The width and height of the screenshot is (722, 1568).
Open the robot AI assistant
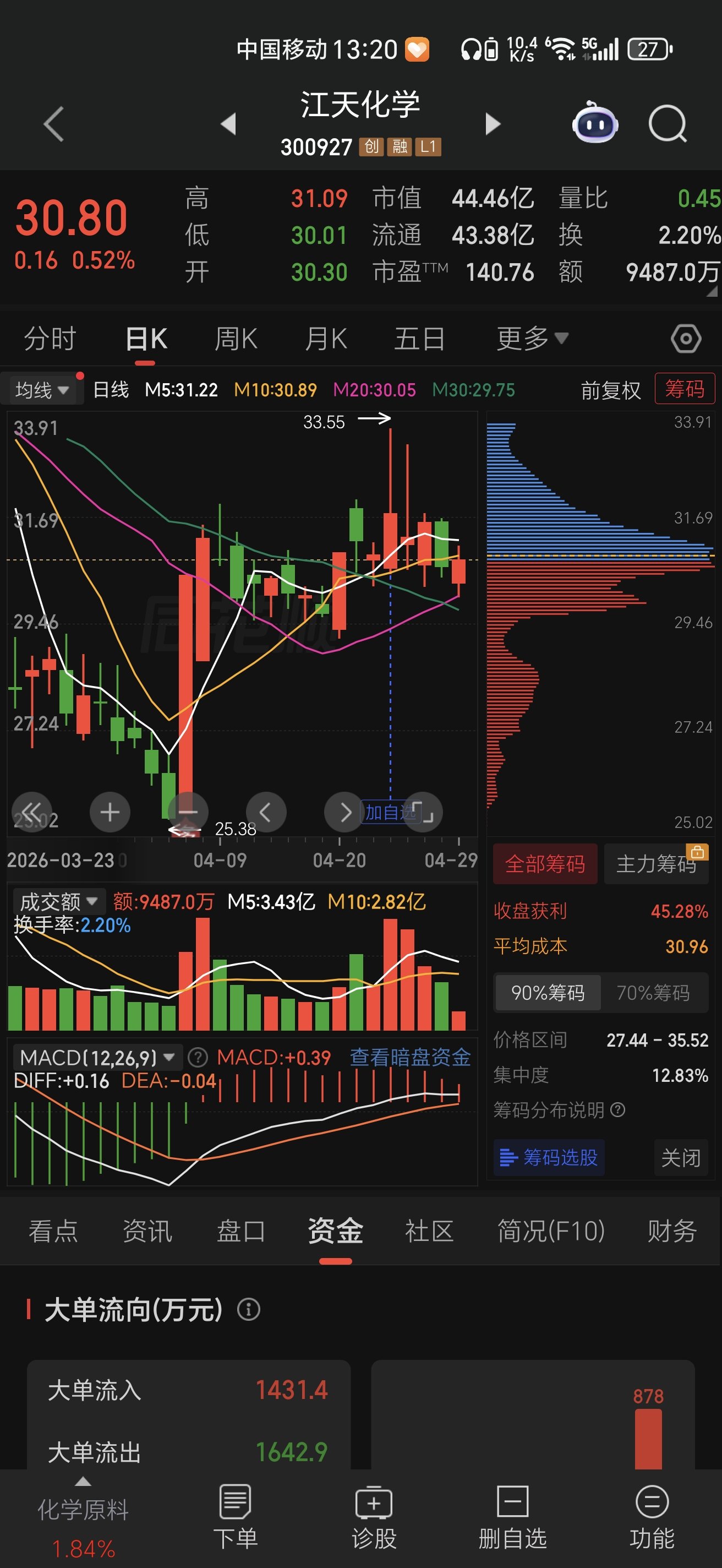[594, 123]
